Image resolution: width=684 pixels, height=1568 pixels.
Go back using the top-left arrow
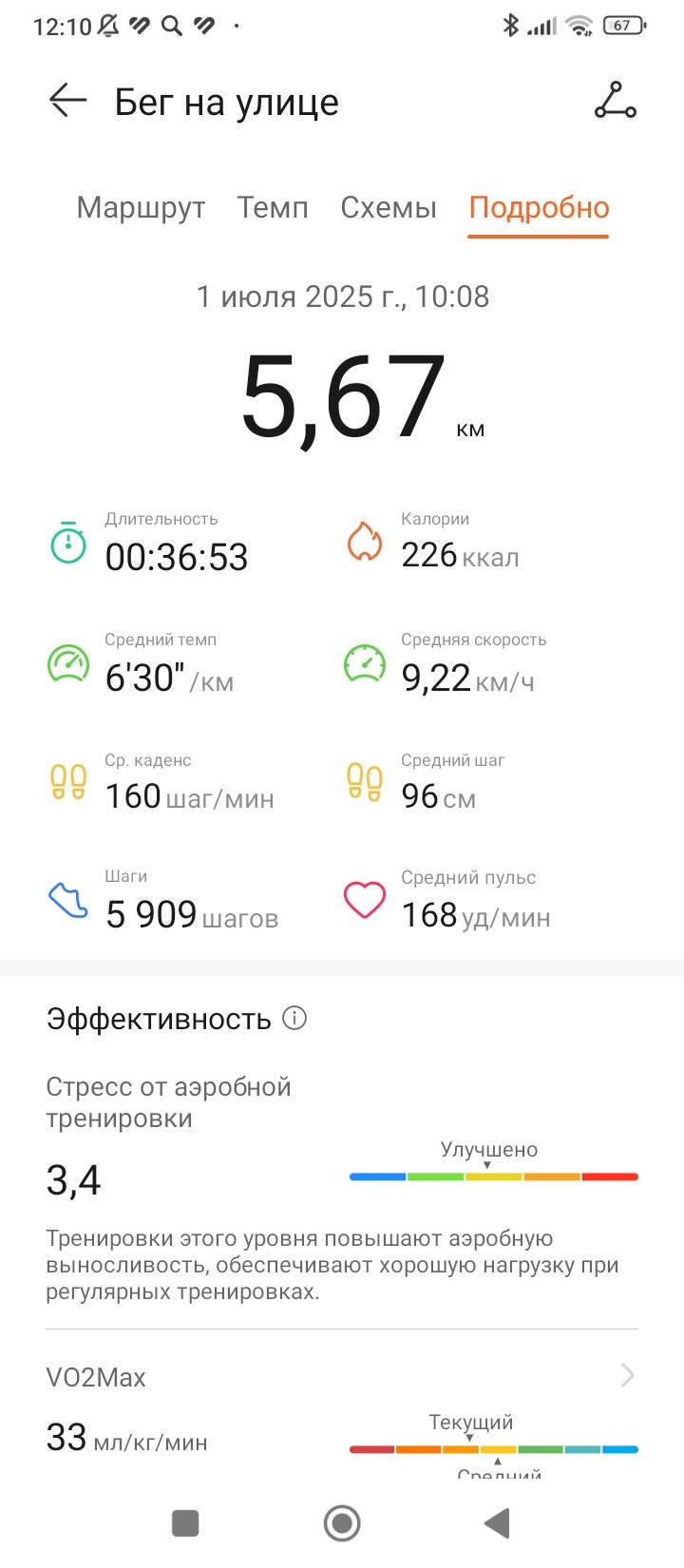67,100
